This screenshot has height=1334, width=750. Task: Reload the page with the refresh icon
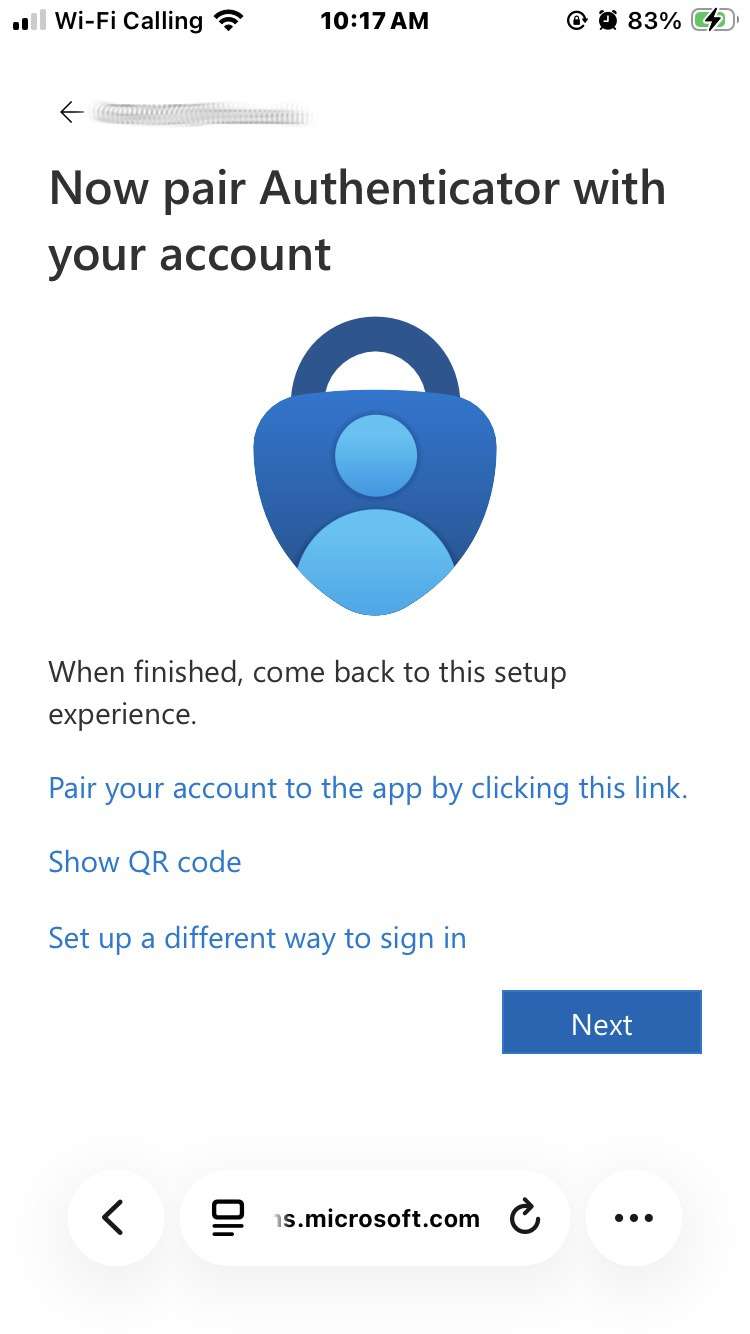click(x=524, y=1218)
